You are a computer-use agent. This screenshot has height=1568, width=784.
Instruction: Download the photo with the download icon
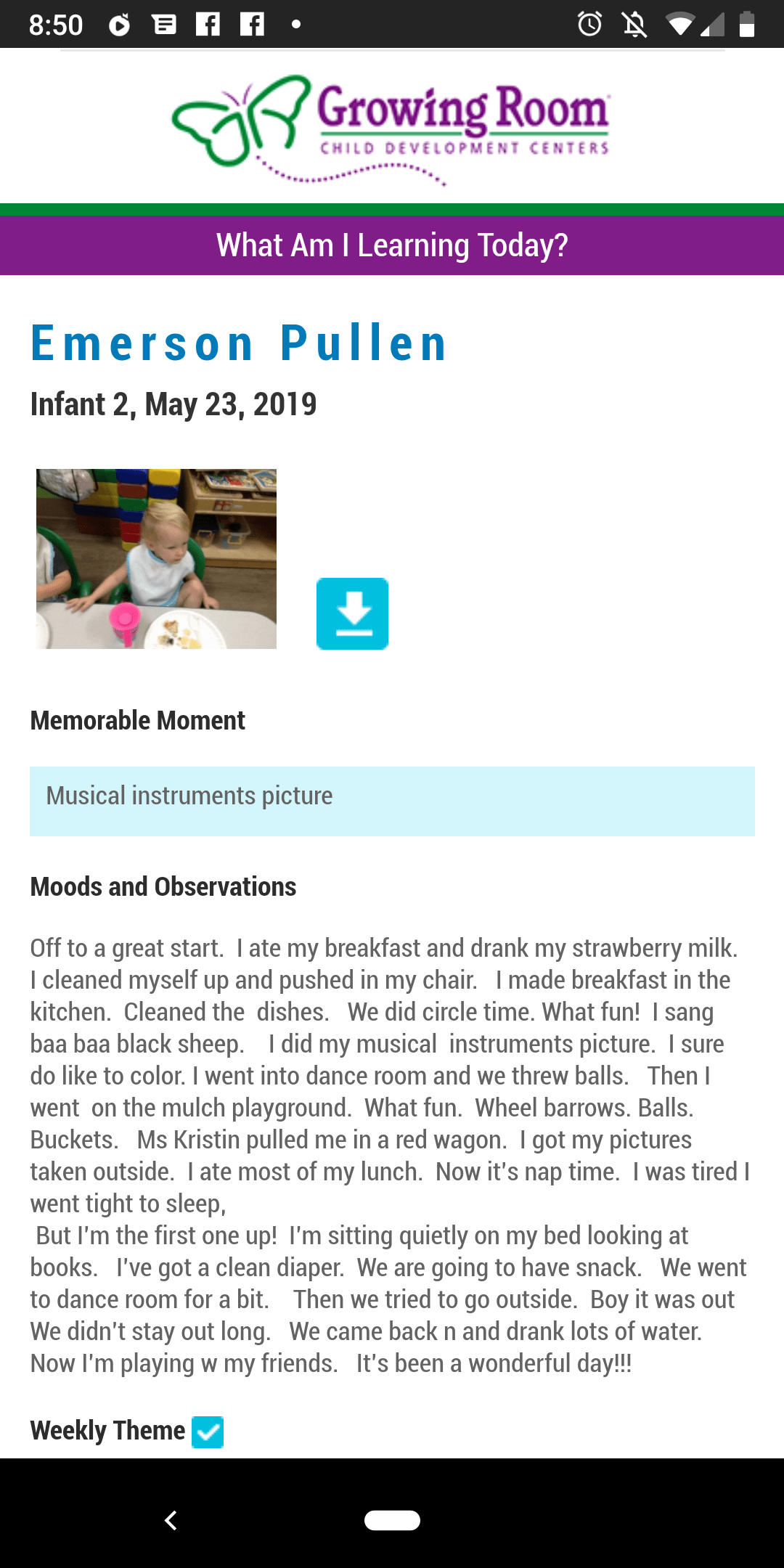[352, 613]
